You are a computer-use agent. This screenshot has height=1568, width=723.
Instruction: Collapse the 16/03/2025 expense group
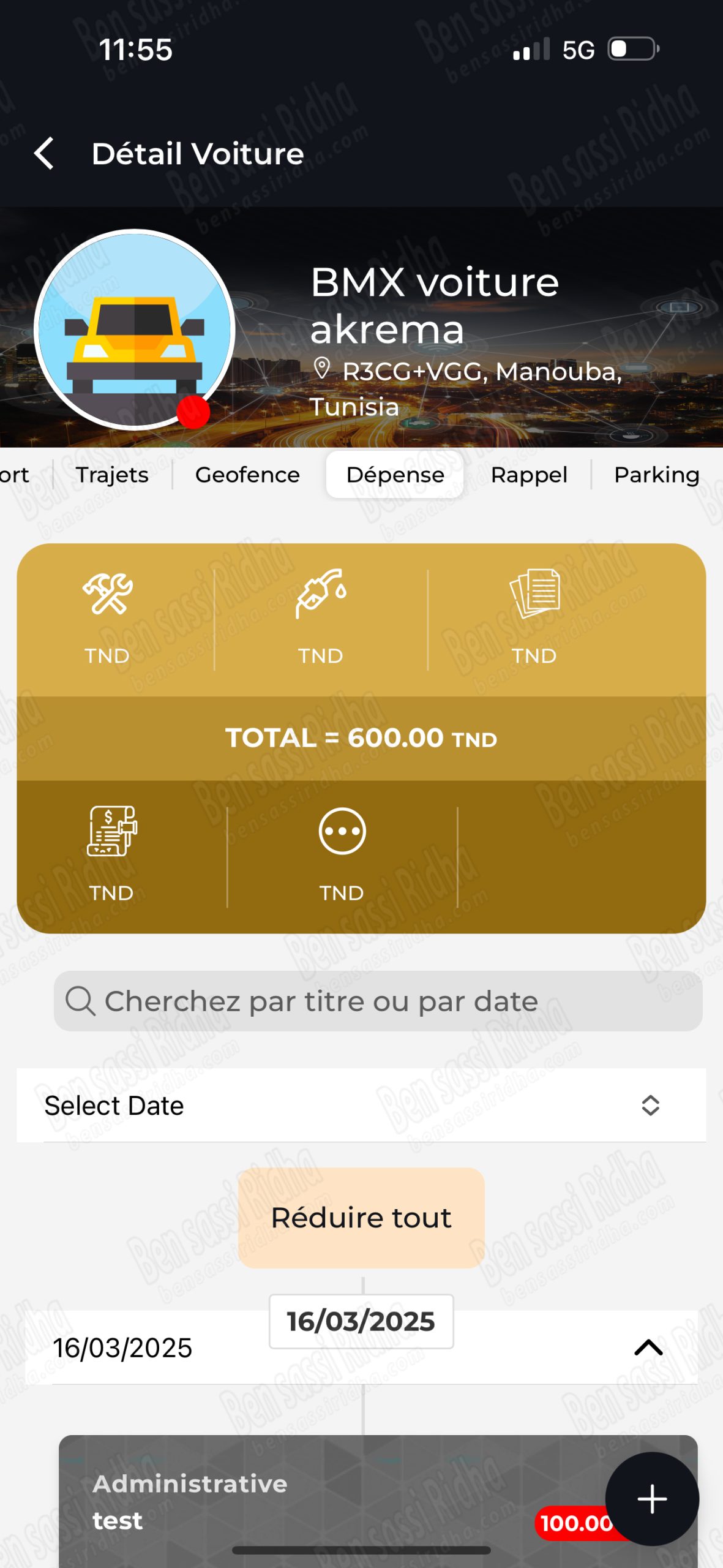(648, 1347)
